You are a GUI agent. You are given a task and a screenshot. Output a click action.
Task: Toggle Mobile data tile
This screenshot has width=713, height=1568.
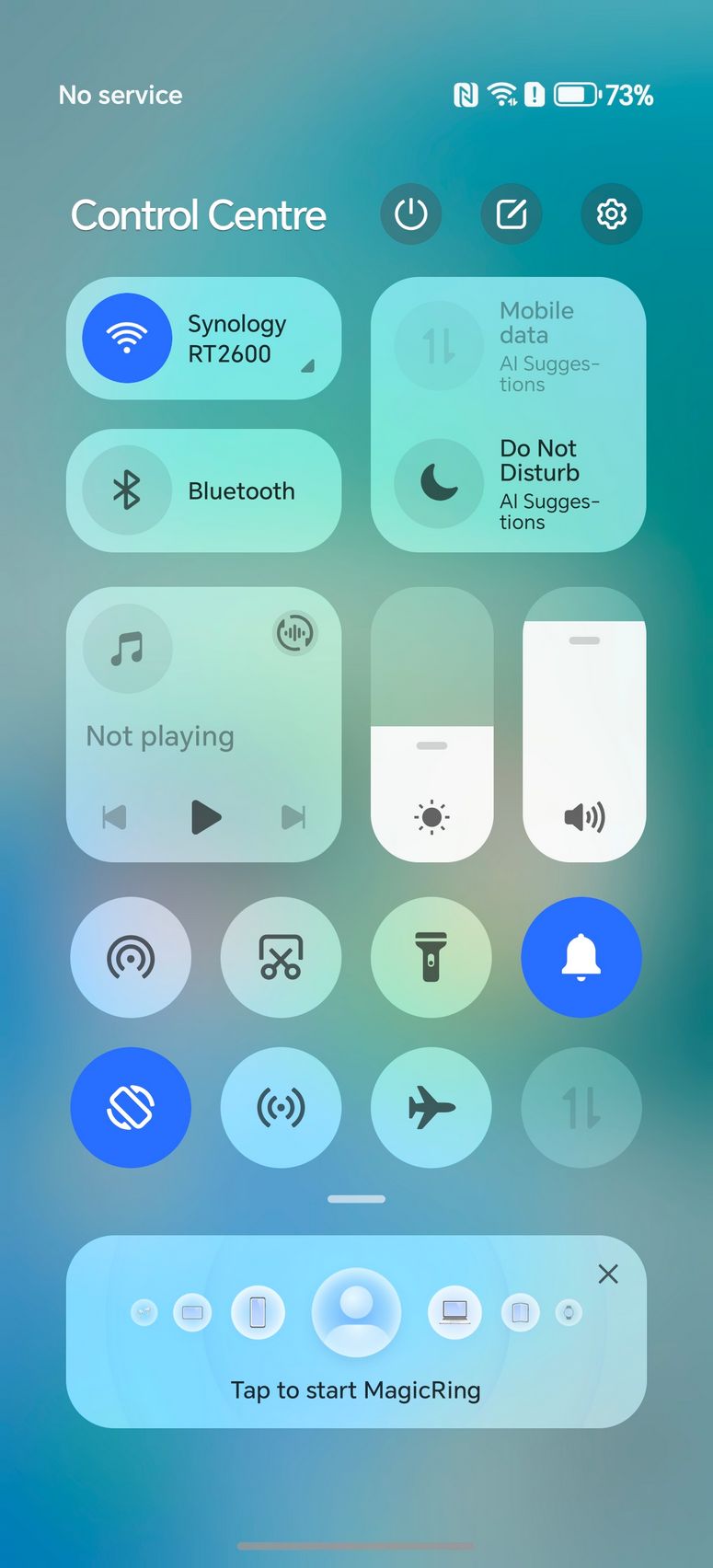point(439,346)
